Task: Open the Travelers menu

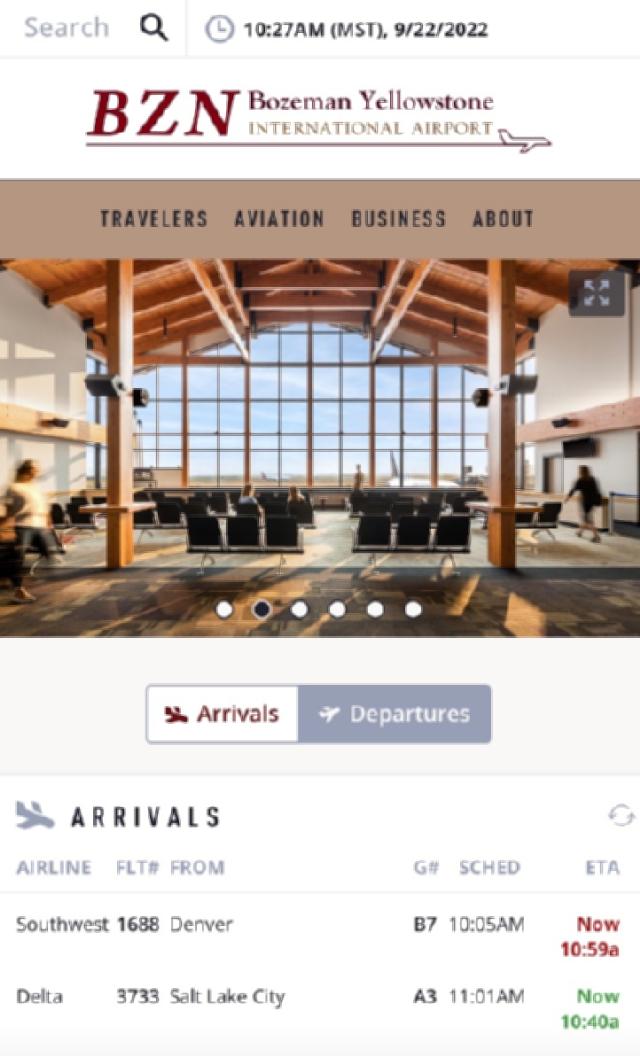Action: point(154,219)
